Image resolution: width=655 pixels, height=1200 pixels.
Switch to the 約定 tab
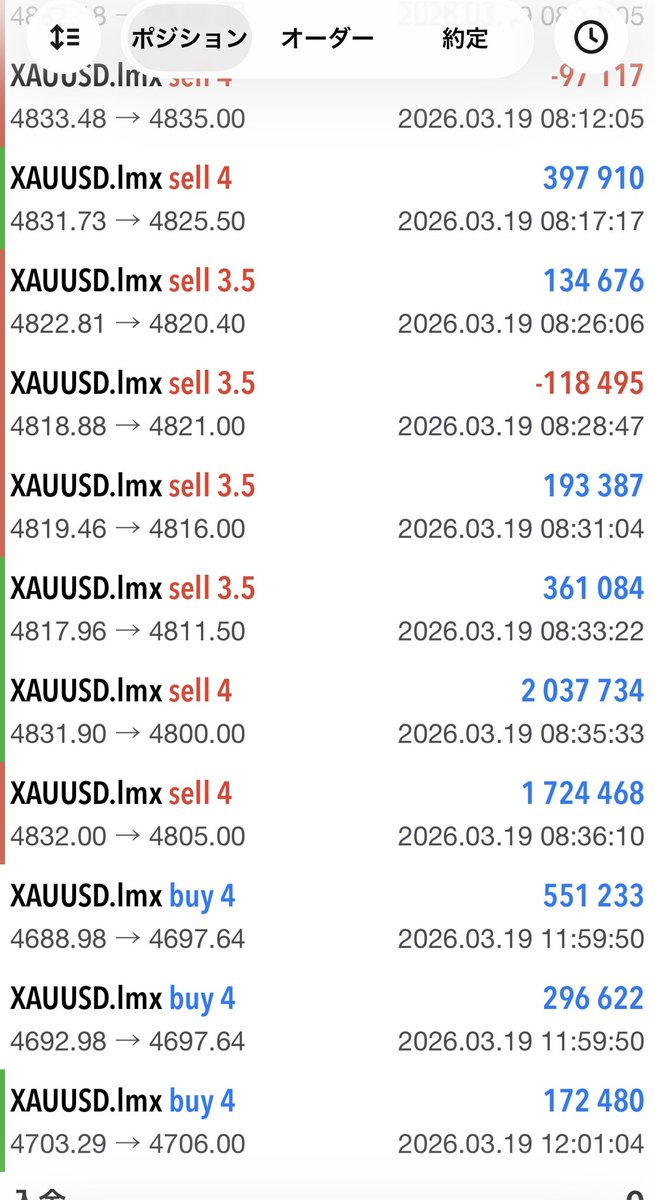point(465,39)
